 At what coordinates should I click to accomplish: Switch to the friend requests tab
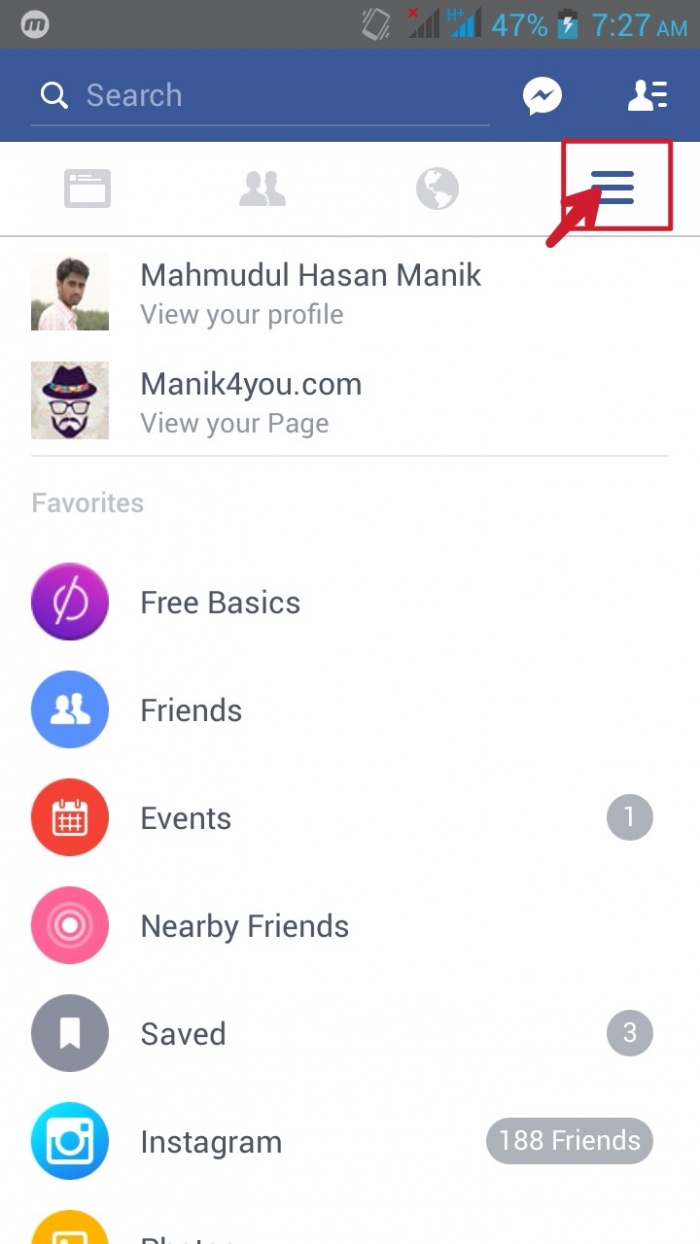[x=262, y=188]
